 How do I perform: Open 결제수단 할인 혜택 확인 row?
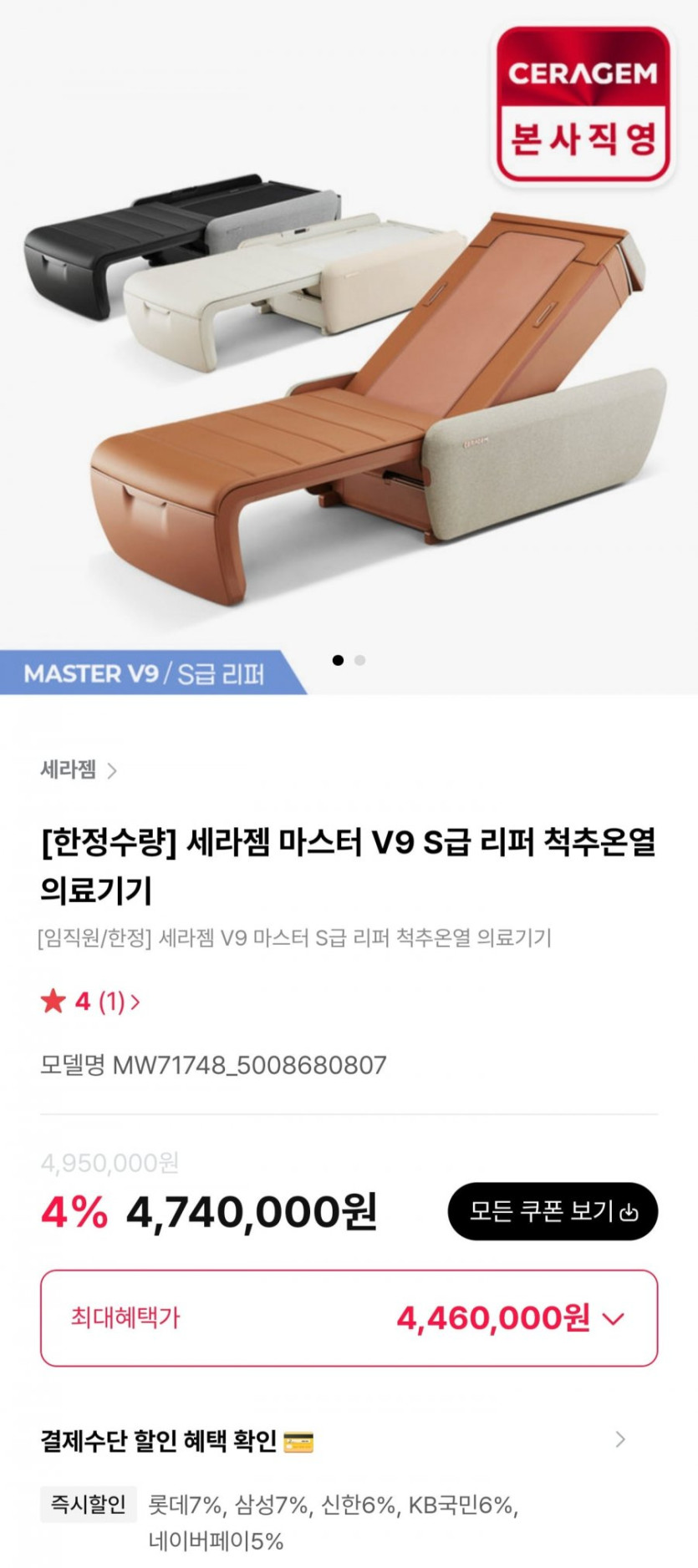coord(333,1440)
